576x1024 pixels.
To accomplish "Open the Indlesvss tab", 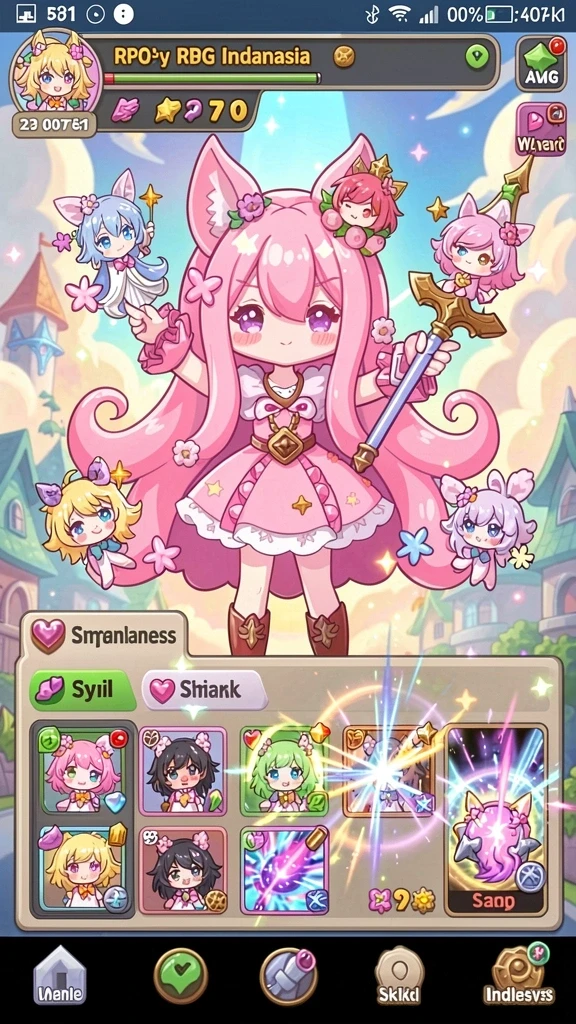I will 519,976.
